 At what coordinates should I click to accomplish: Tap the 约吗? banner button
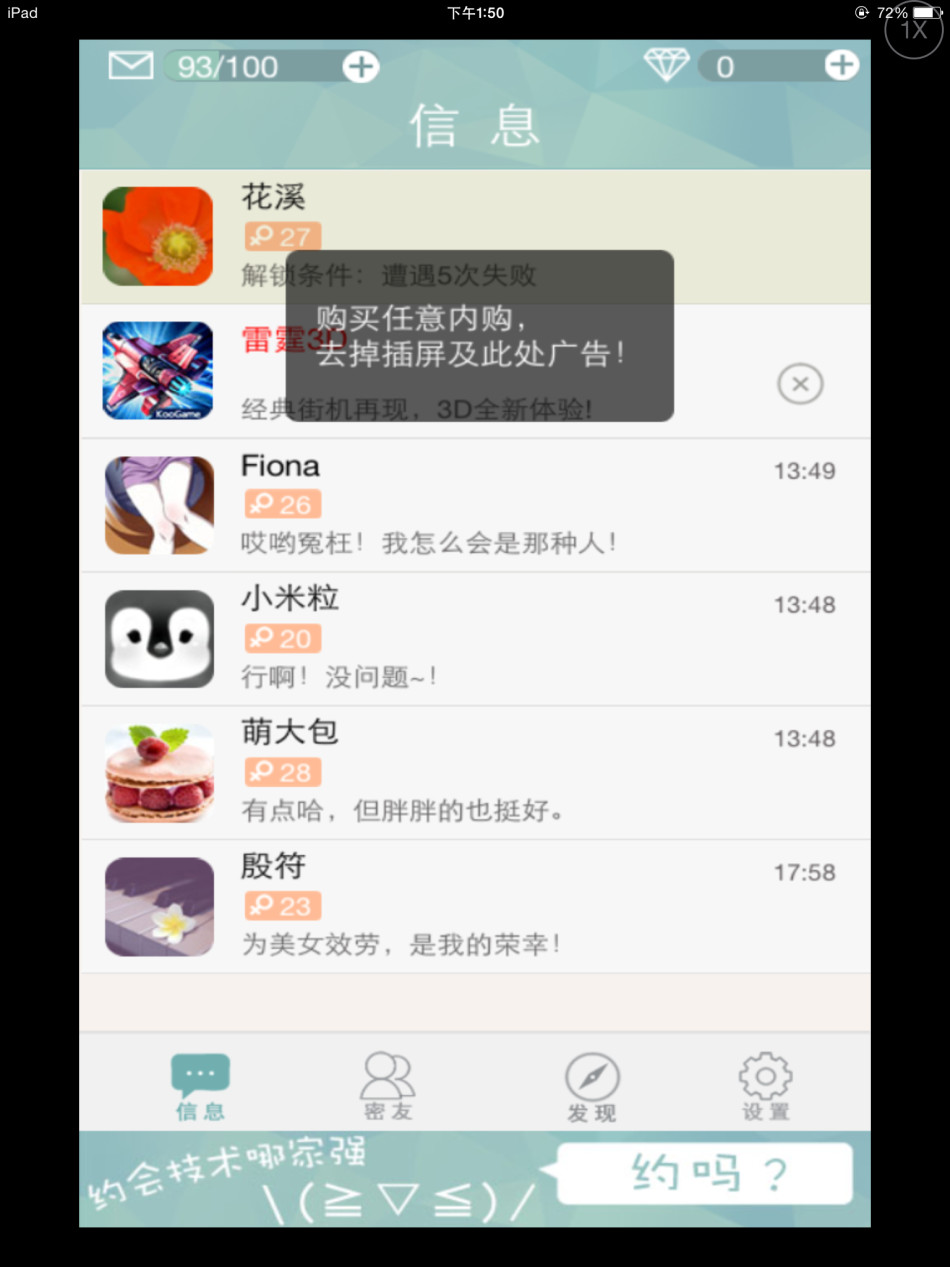point(704,1174)
